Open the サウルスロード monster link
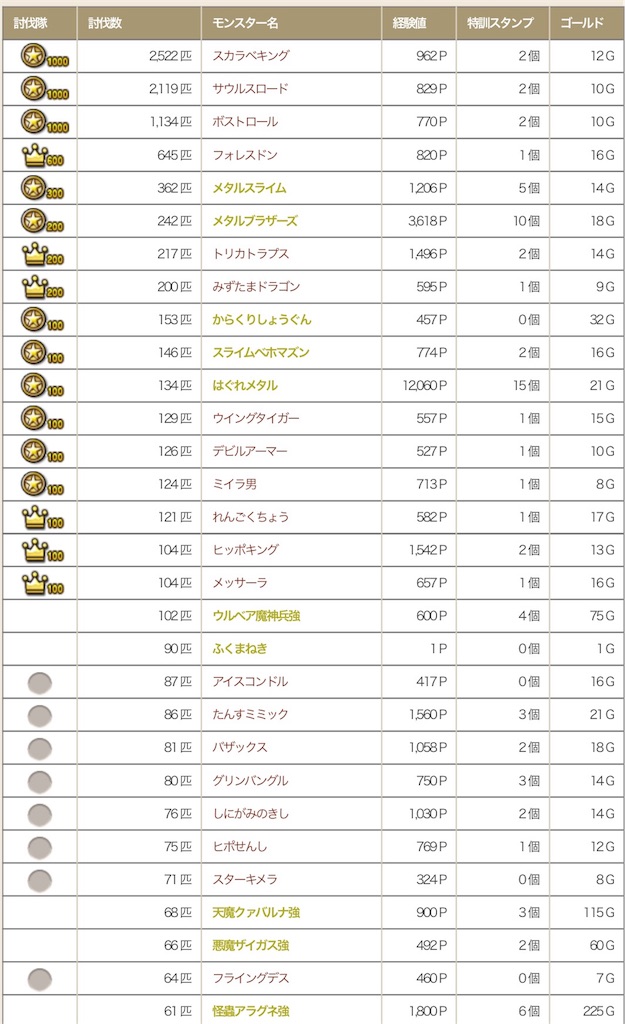625x1024 pixels. (x=250, y=89)
